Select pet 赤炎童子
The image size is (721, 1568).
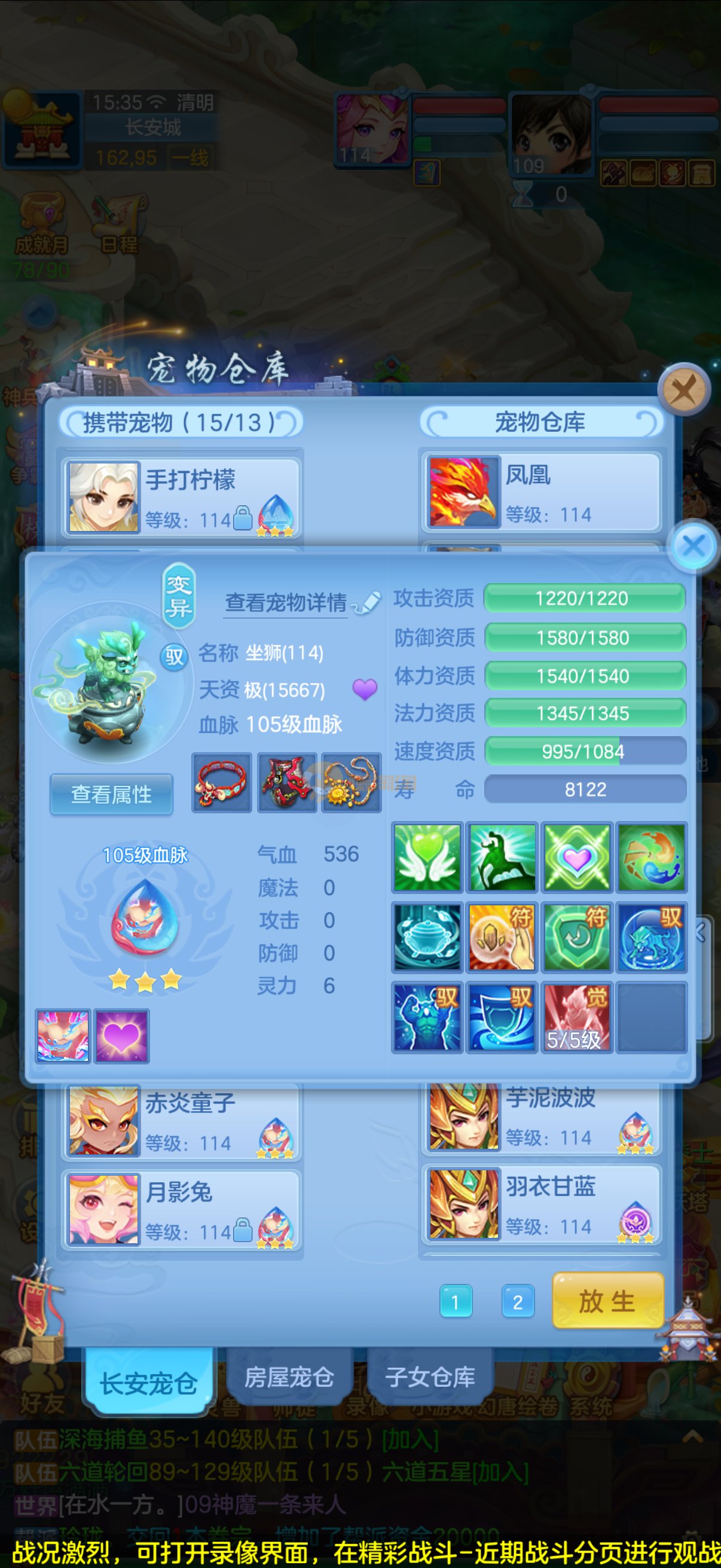click(181, 1120)
